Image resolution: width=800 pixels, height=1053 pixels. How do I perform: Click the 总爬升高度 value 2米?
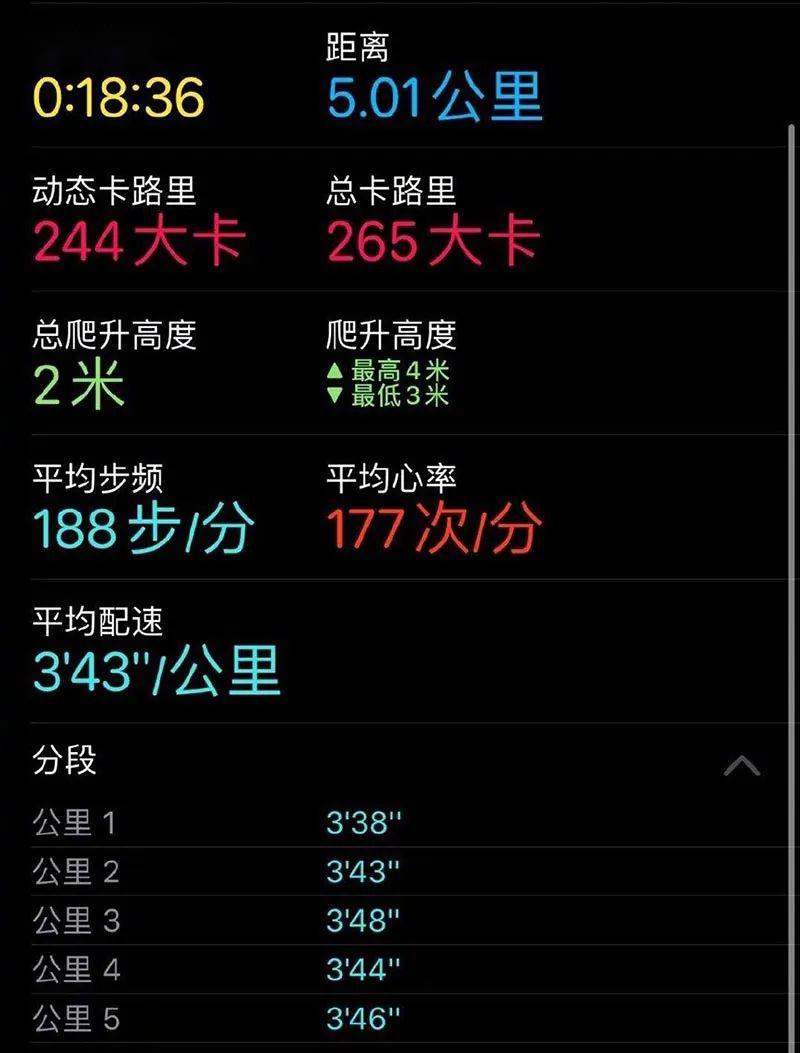point(78,386)
